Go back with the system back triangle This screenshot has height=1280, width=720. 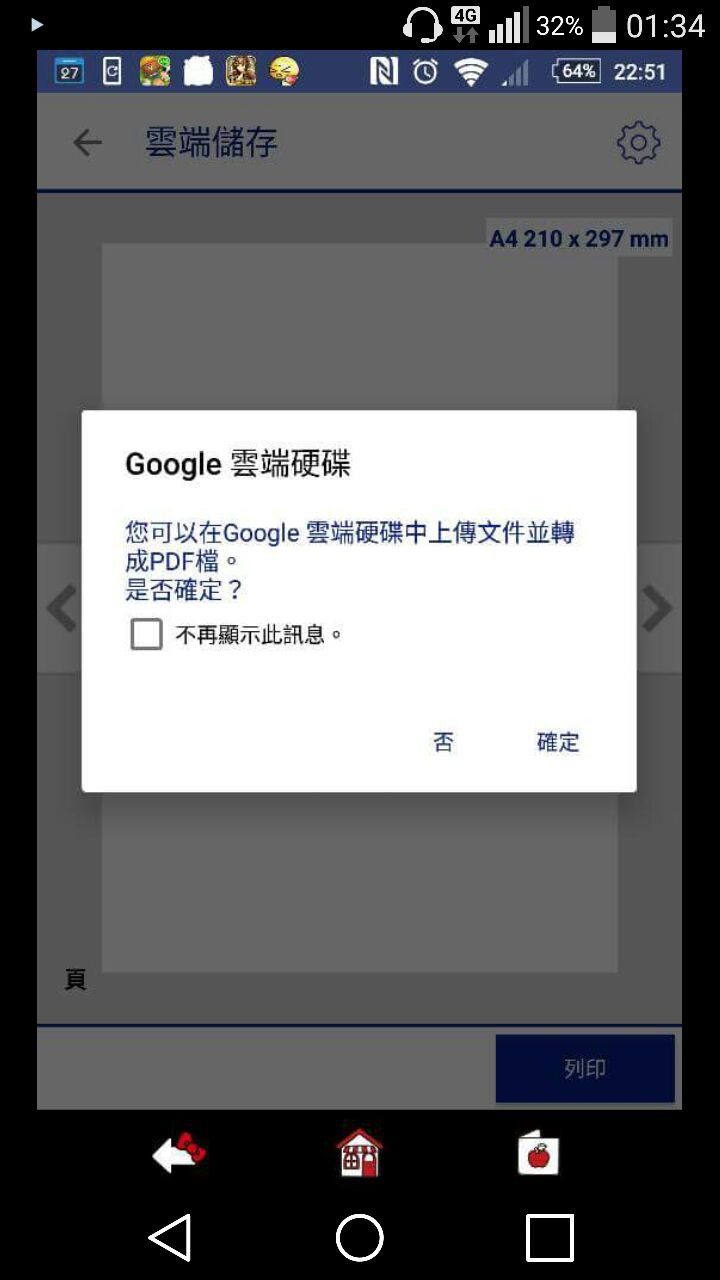171,1237
